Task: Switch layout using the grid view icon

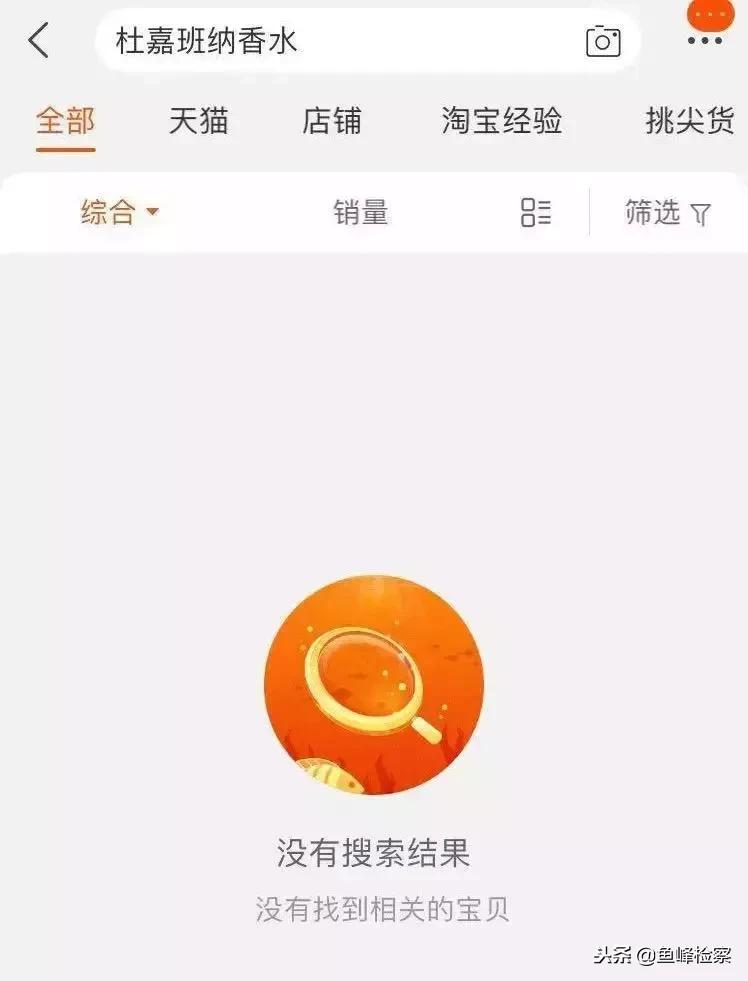Action: pyautogui.click(x=536, y=211)
